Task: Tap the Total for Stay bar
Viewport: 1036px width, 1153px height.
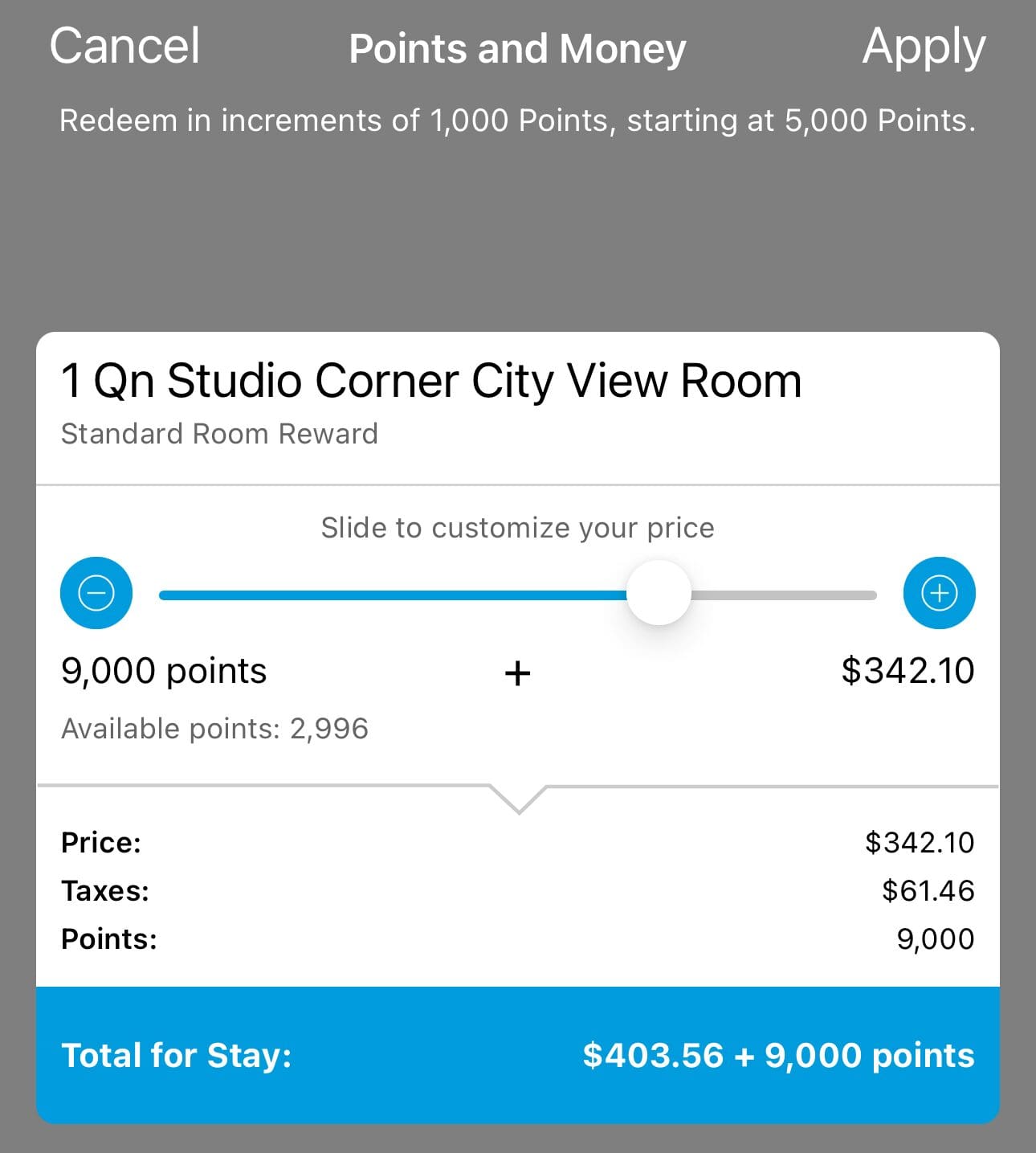Action: (517, 1055)
